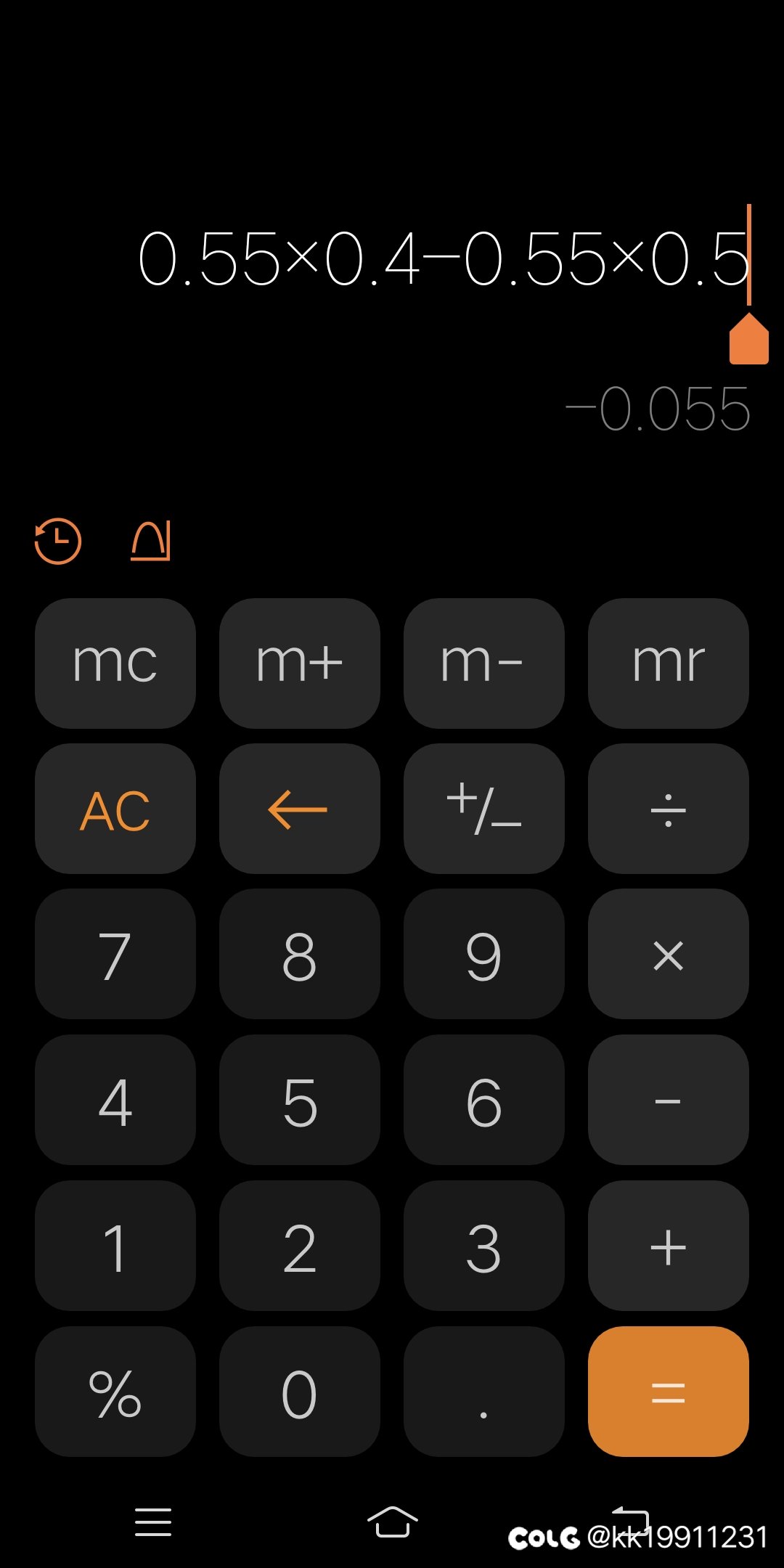Enter the percent sign
This screenshot has width=784, height=1568.
coord(115,1392)
